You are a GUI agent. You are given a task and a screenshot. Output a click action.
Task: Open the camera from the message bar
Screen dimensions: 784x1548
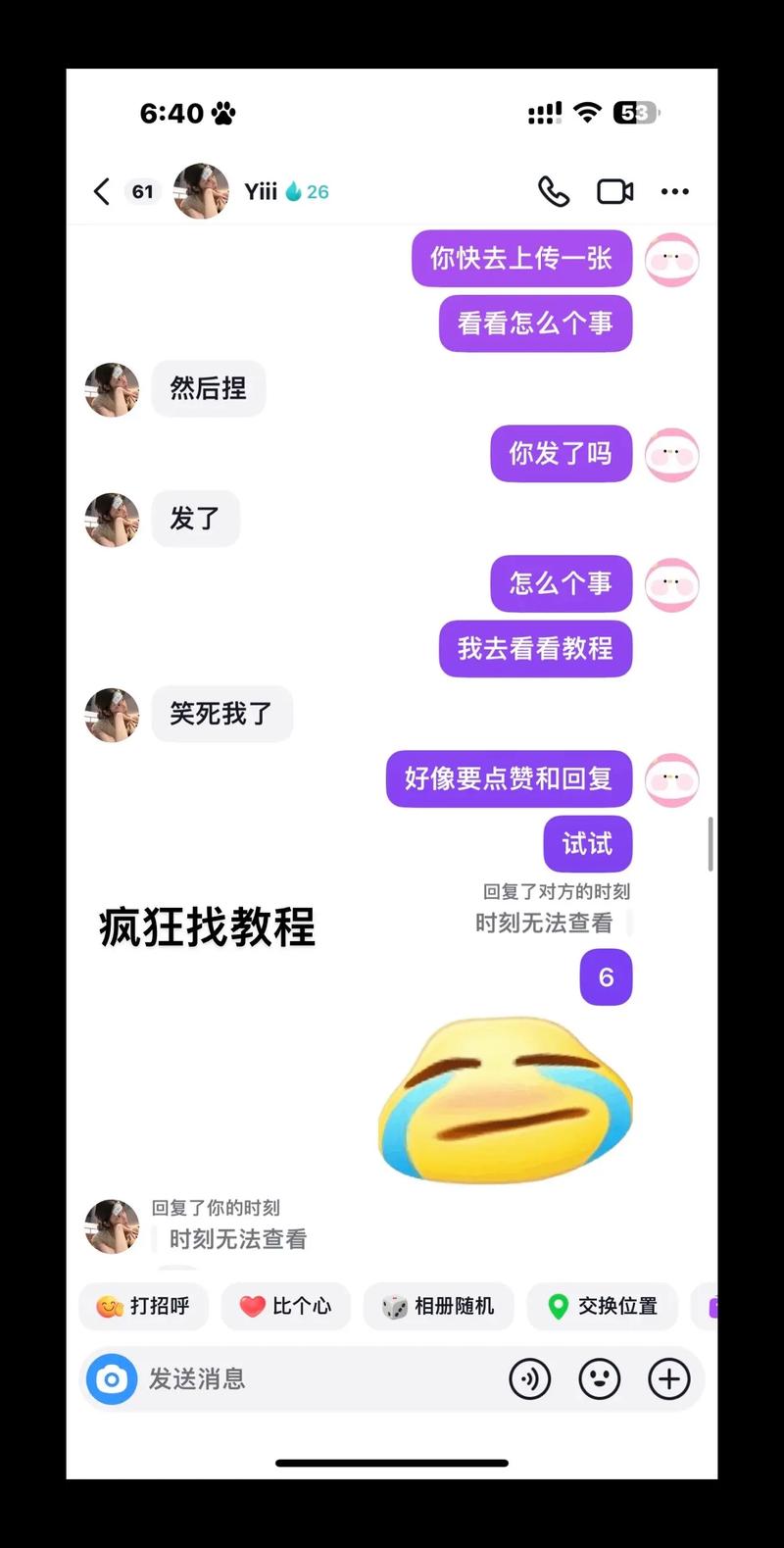(112, 1379)
